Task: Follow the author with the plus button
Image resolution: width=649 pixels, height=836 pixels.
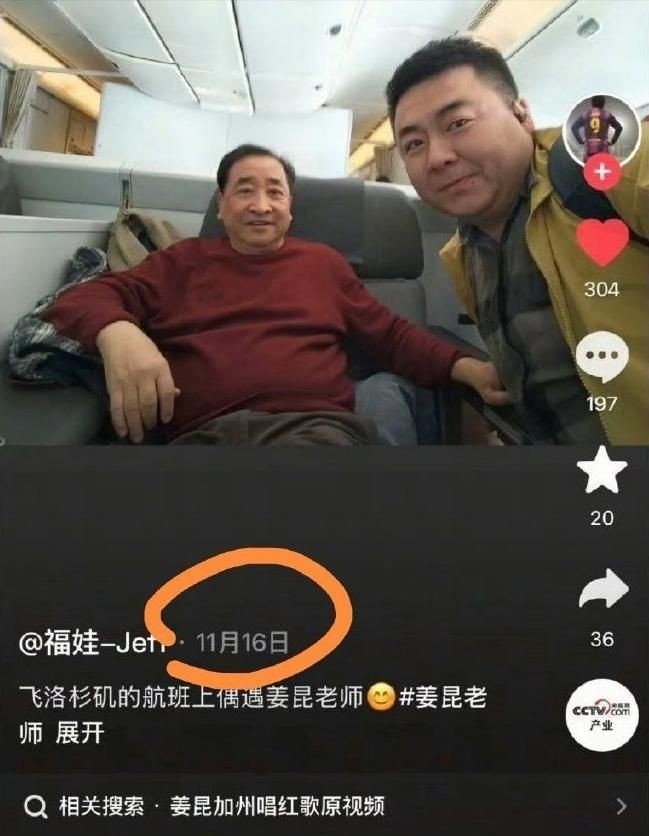Action: point(602,172)
